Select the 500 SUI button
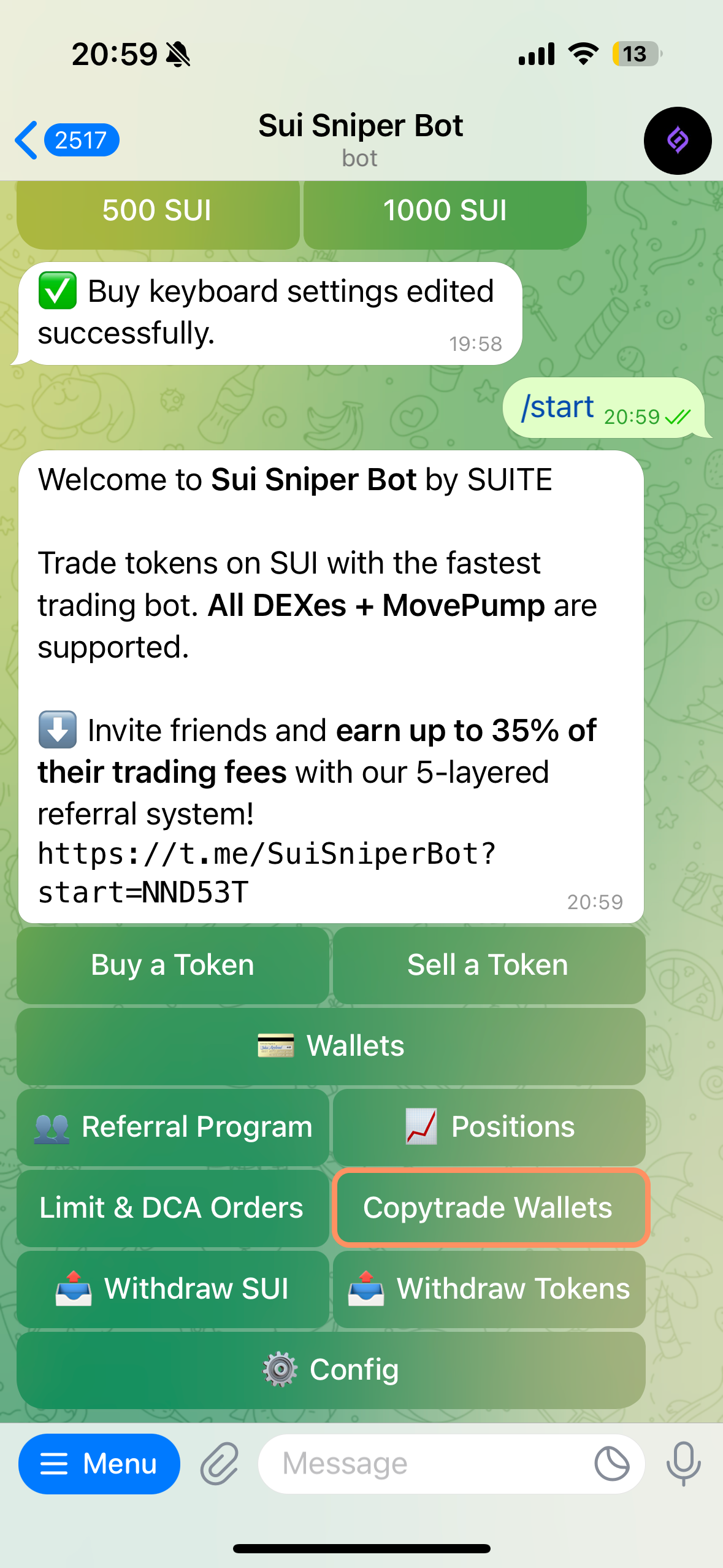The width and height of the screenshot is (723, 1568). (x=158, y=212)
